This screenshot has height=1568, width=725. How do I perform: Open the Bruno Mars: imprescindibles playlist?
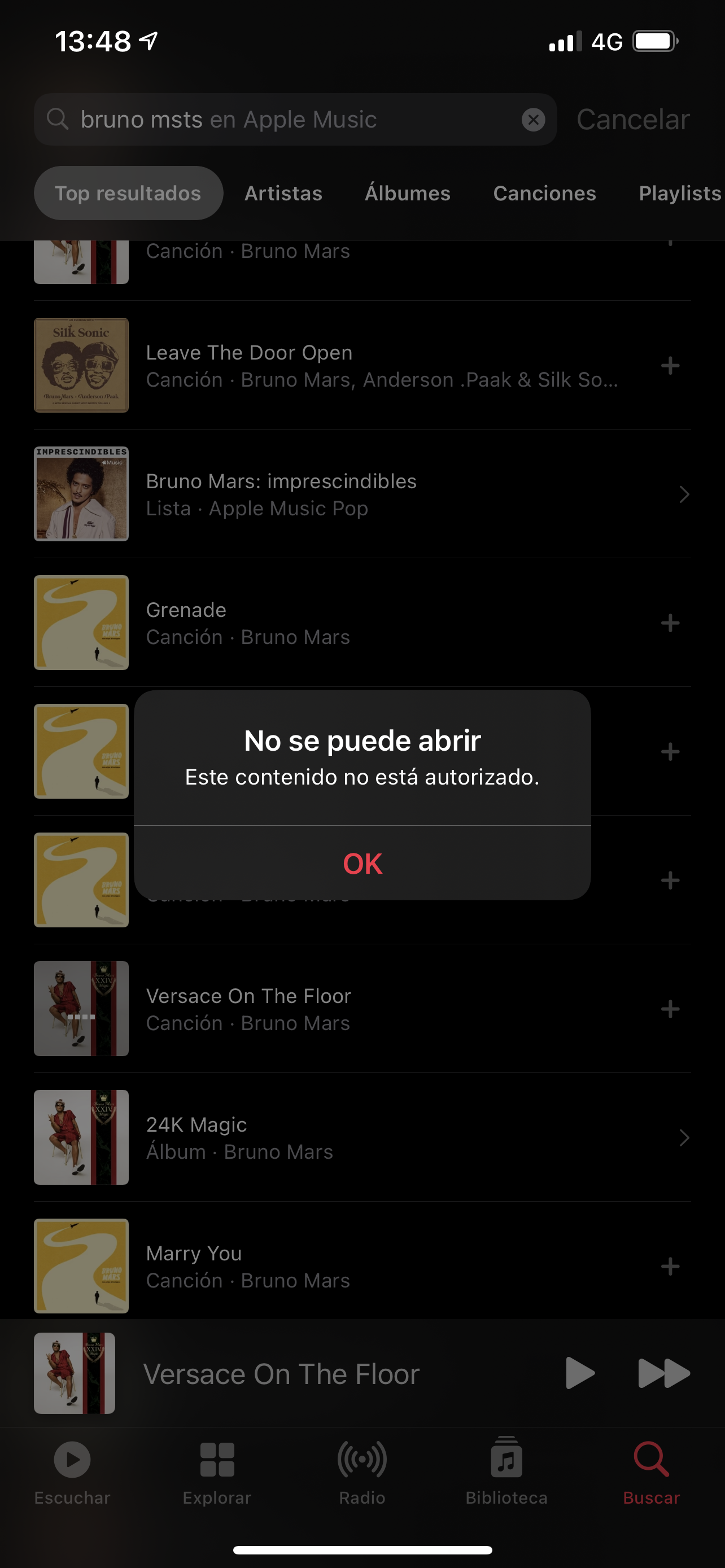pos(365,494)
